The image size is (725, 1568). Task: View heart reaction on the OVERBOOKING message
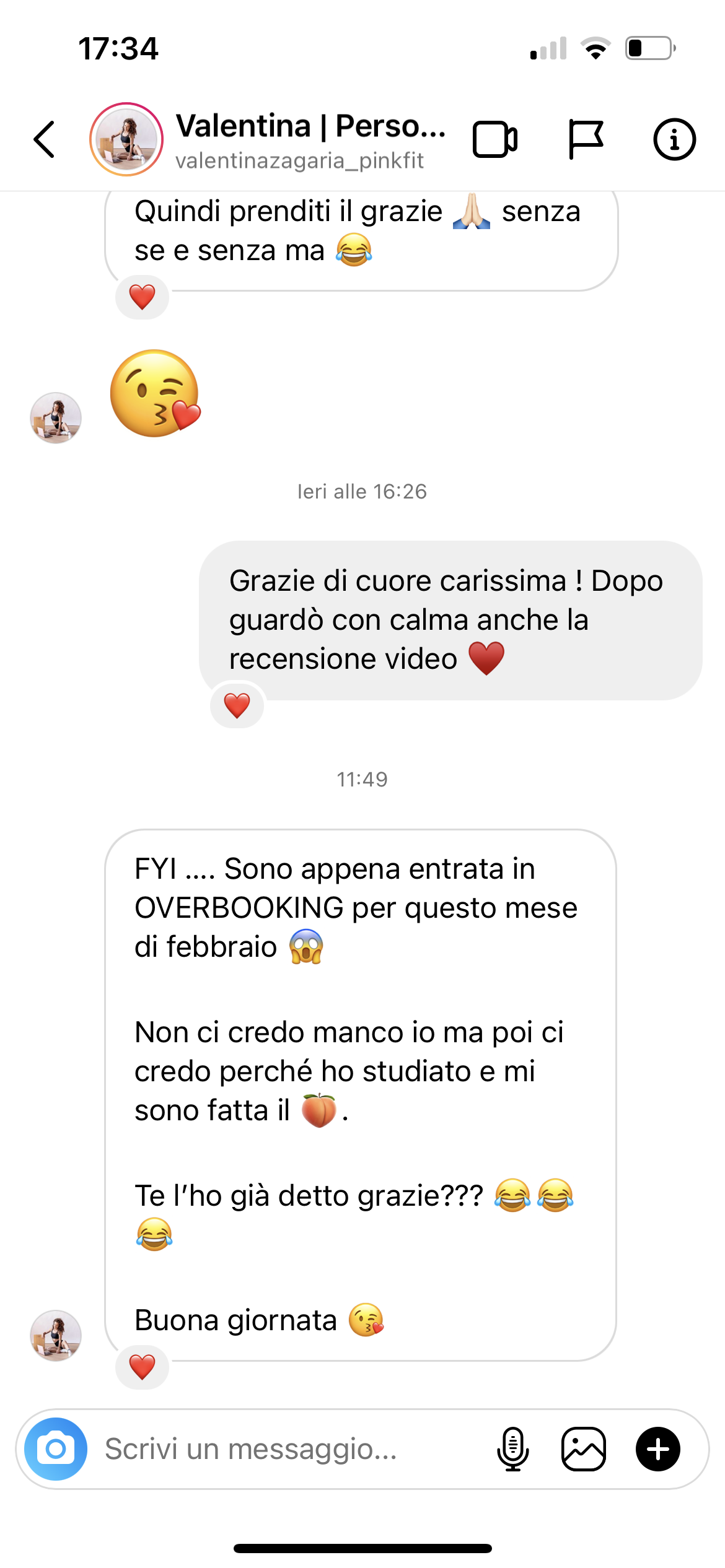point(142,1367)
